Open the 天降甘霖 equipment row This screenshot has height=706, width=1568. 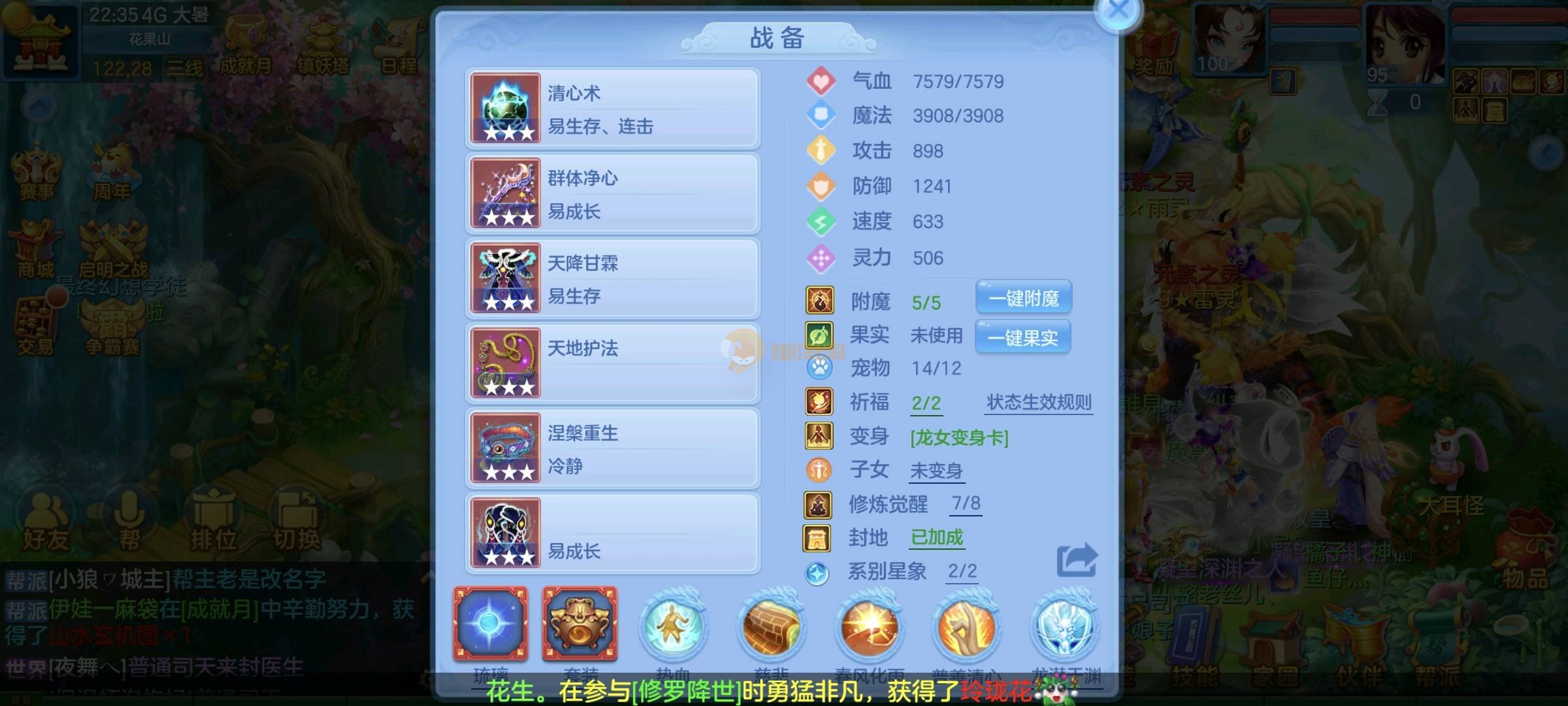[612, 278]
